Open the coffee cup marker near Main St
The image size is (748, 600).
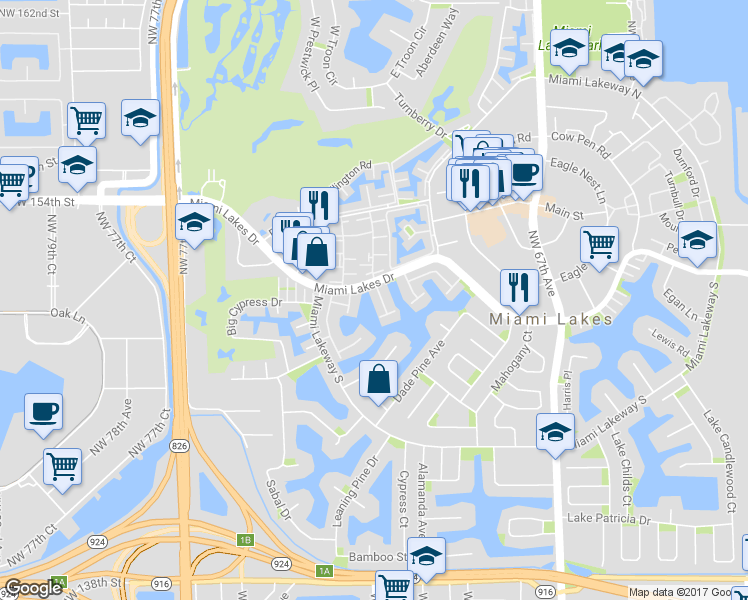524,173
